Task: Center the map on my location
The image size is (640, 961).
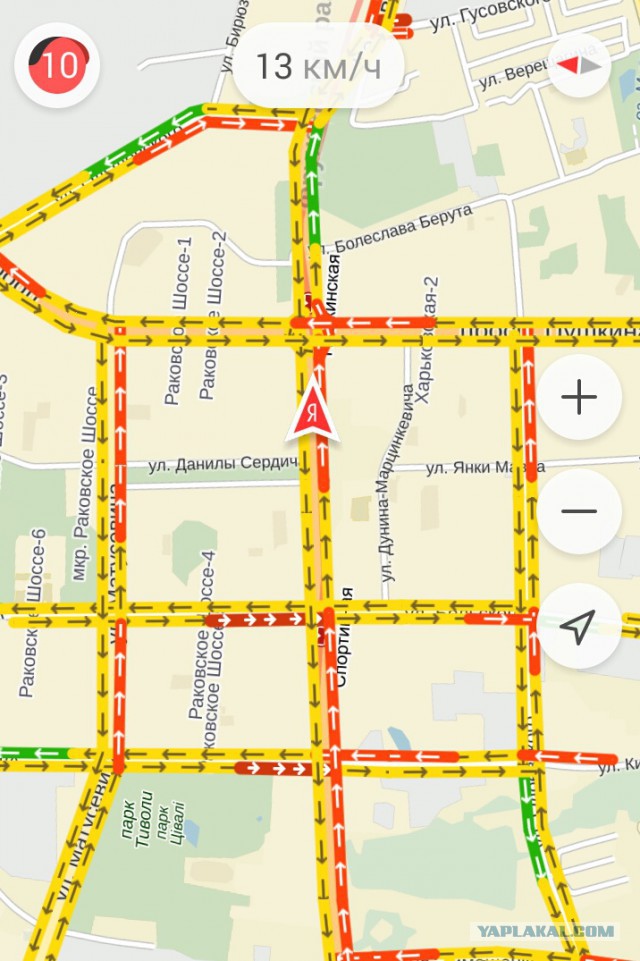Action: (579, 626)
